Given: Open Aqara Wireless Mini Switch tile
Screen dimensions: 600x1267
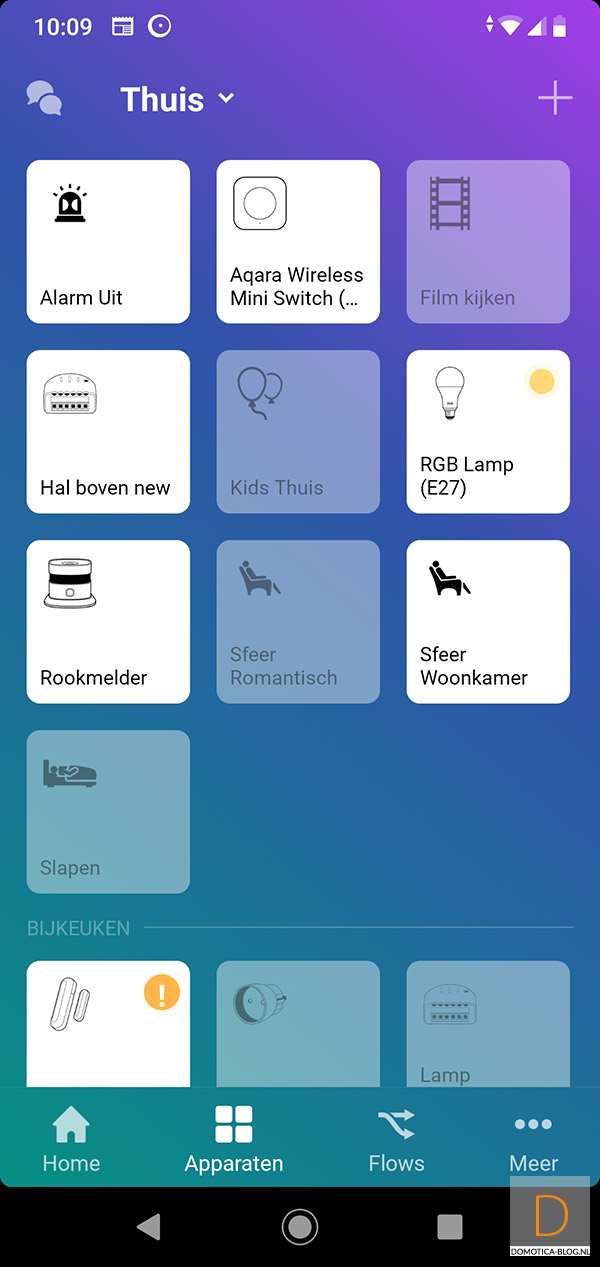Looking at the screenshot, I should [298, 242].
